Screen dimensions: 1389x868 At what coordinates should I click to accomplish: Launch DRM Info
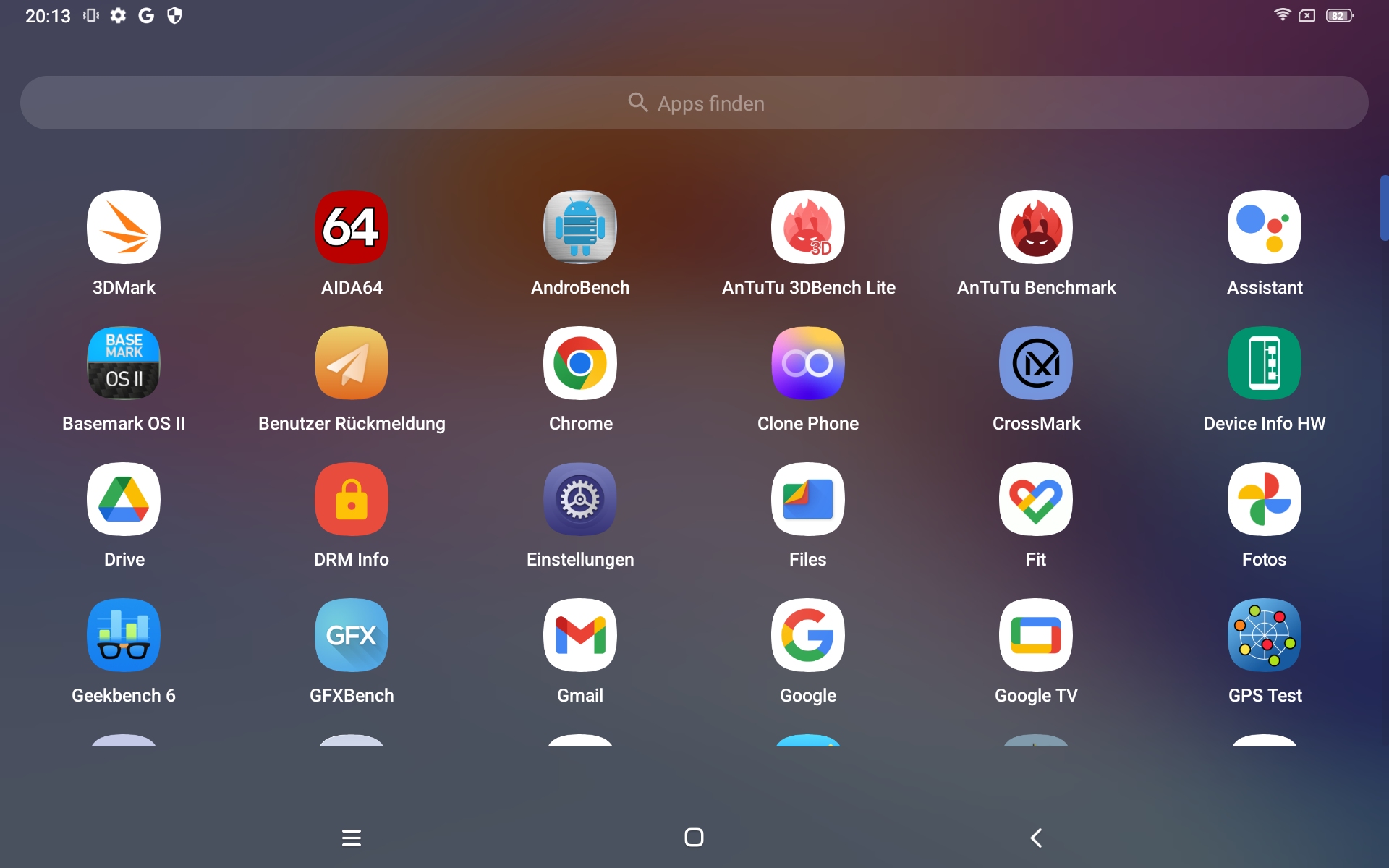[352, 500]
